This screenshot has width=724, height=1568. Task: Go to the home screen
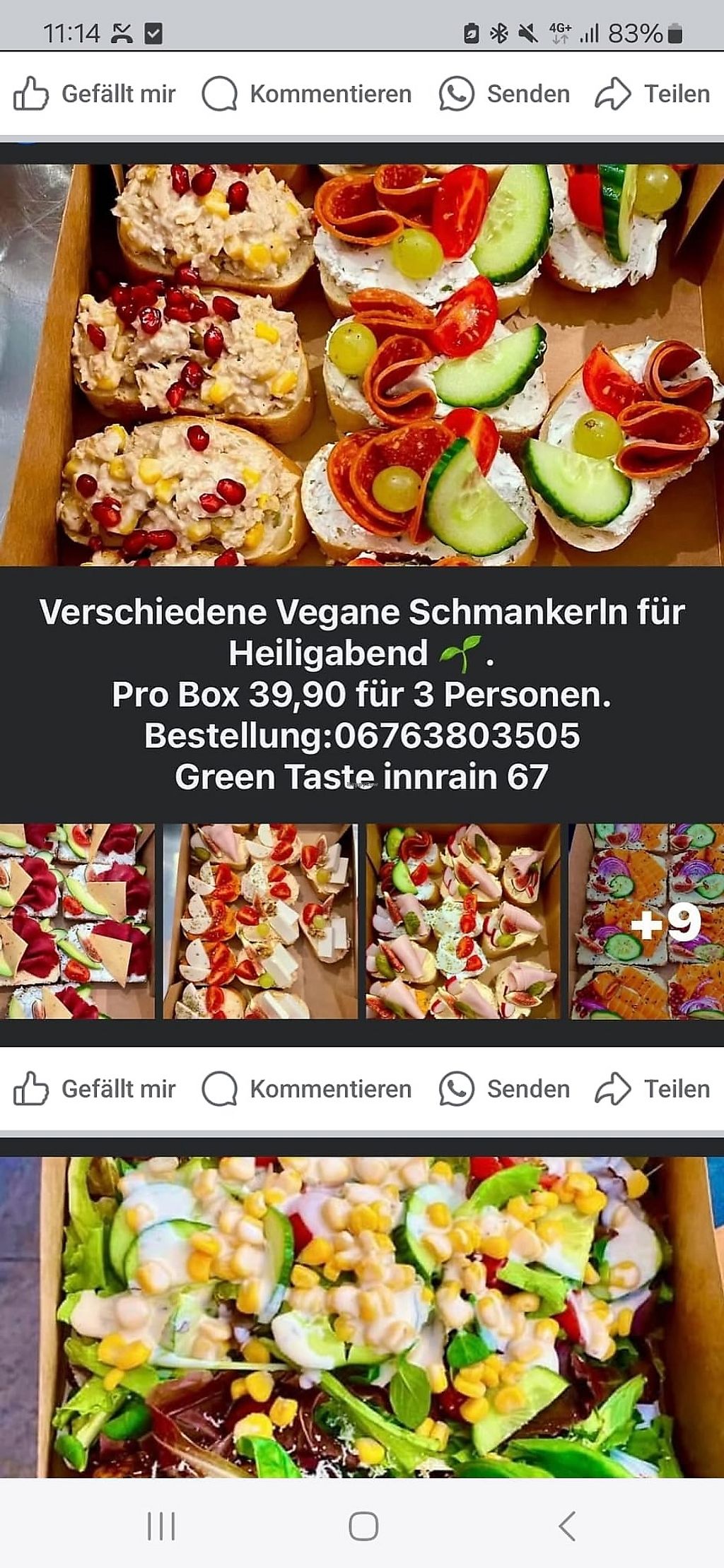(x=363, y=1526)
